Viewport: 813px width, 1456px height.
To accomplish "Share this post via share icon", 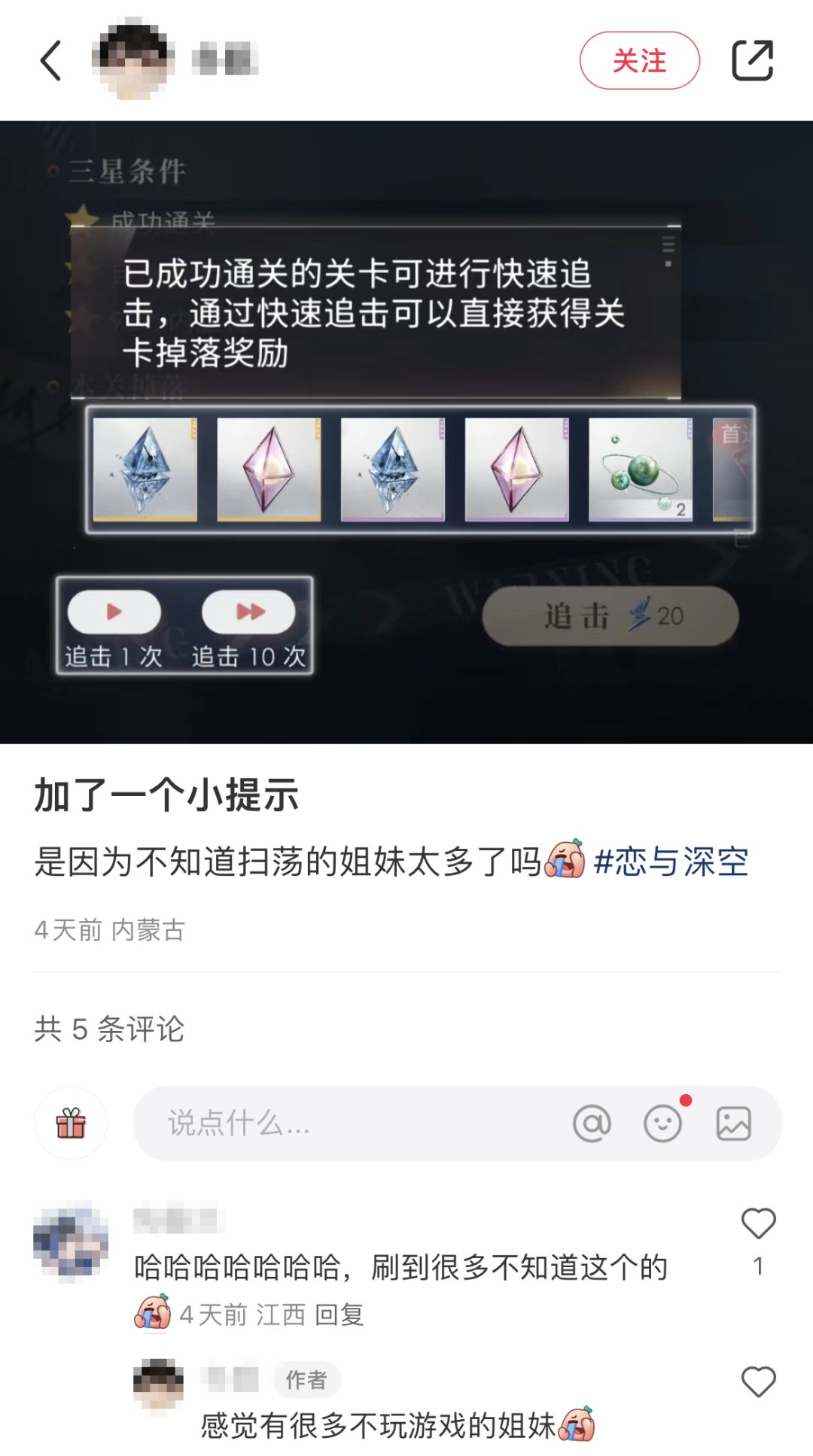I will pyautogui.click(x=752, y=60).
